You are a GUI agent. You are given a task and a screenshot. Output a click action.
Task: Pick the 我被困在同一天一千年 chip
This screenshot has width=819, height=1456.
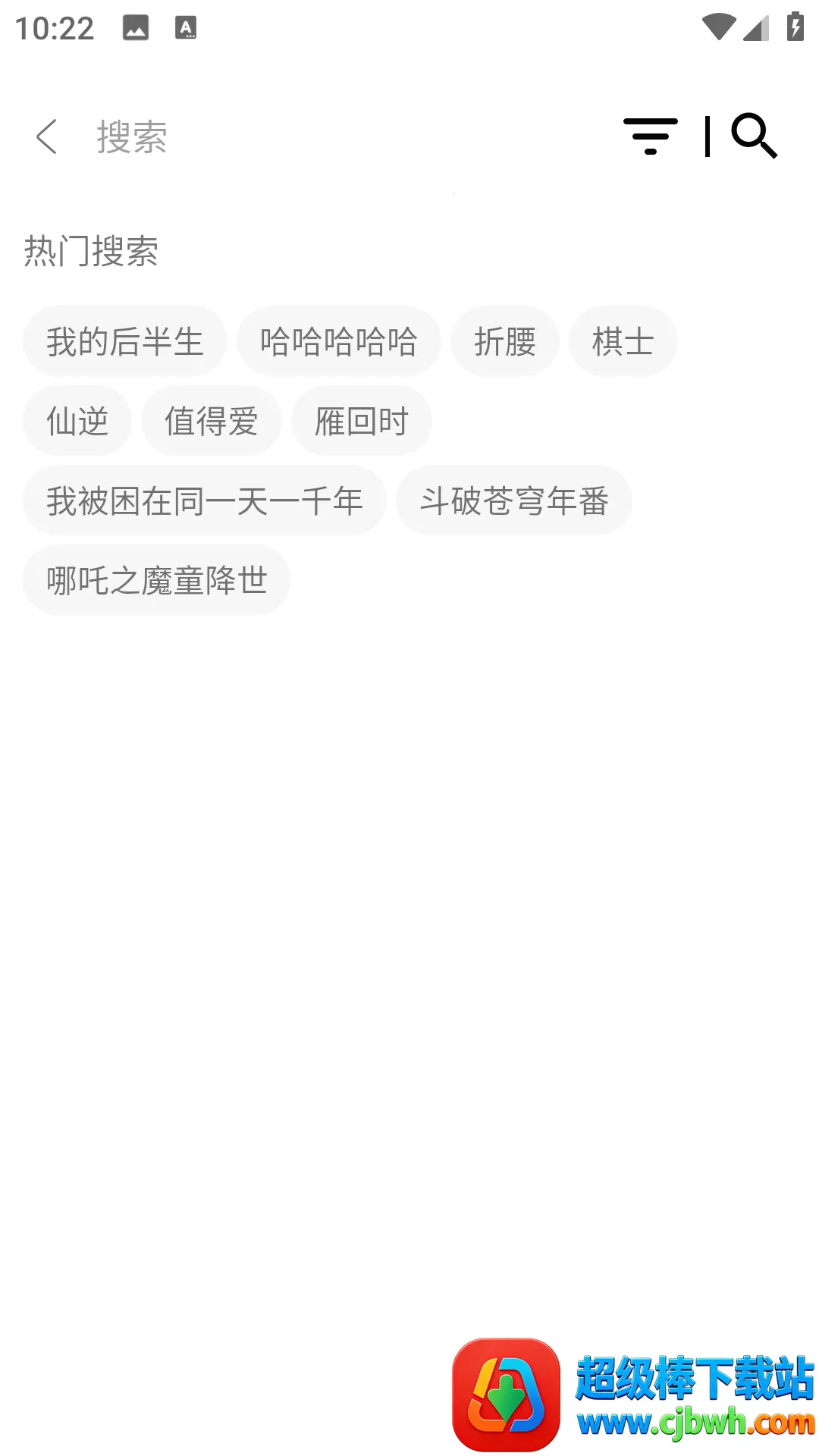(205, 500)
